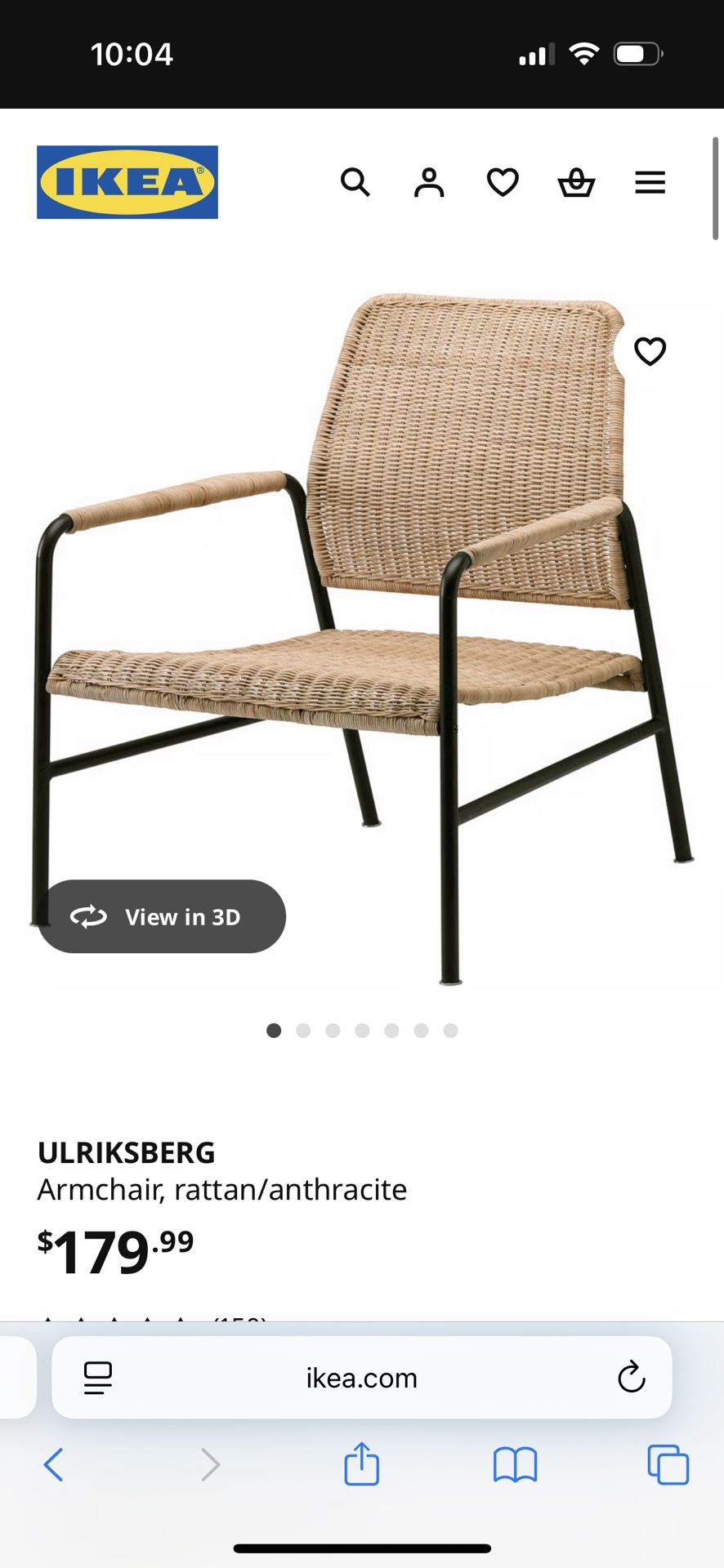Open the favorites heart icon in header
The width and height of the screenshot is (724, 1568).
(x=503, y=182)
